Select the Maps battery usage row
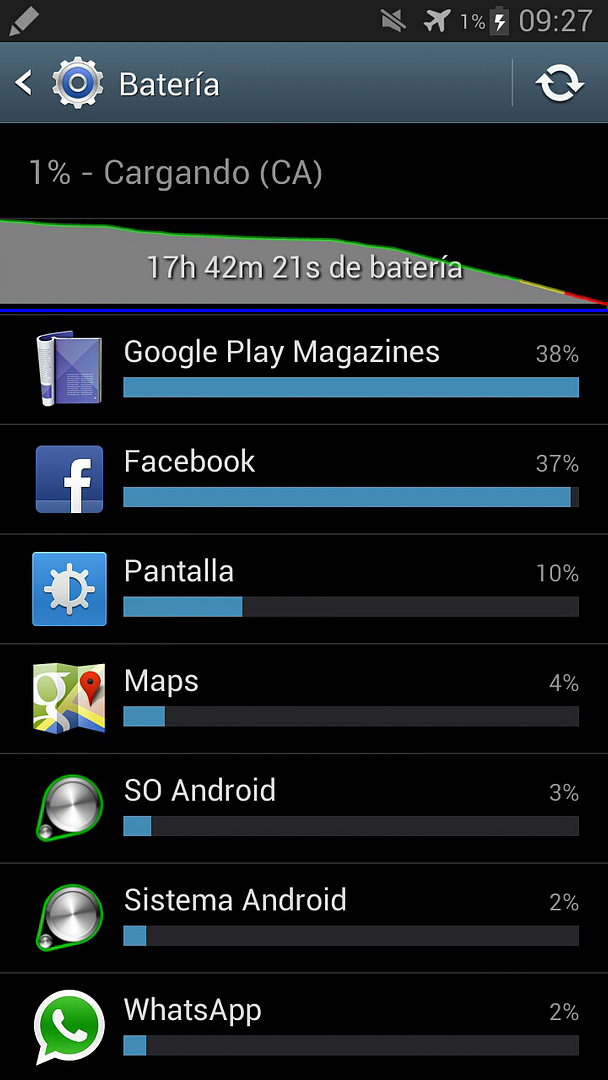The image size is (608, 1080). [304, 700]
